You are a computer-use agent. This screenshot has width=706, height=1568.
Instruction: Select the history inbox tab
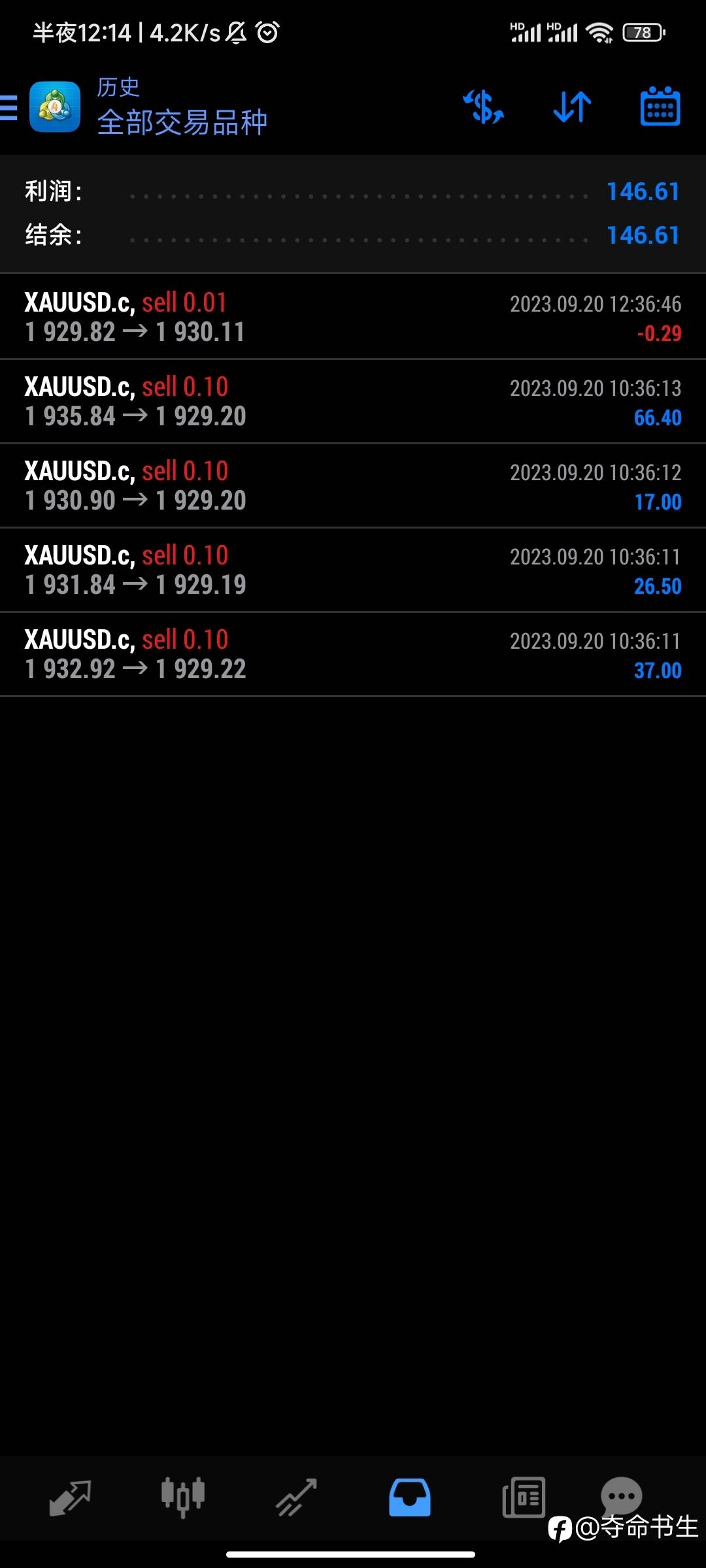(410, 1497)
